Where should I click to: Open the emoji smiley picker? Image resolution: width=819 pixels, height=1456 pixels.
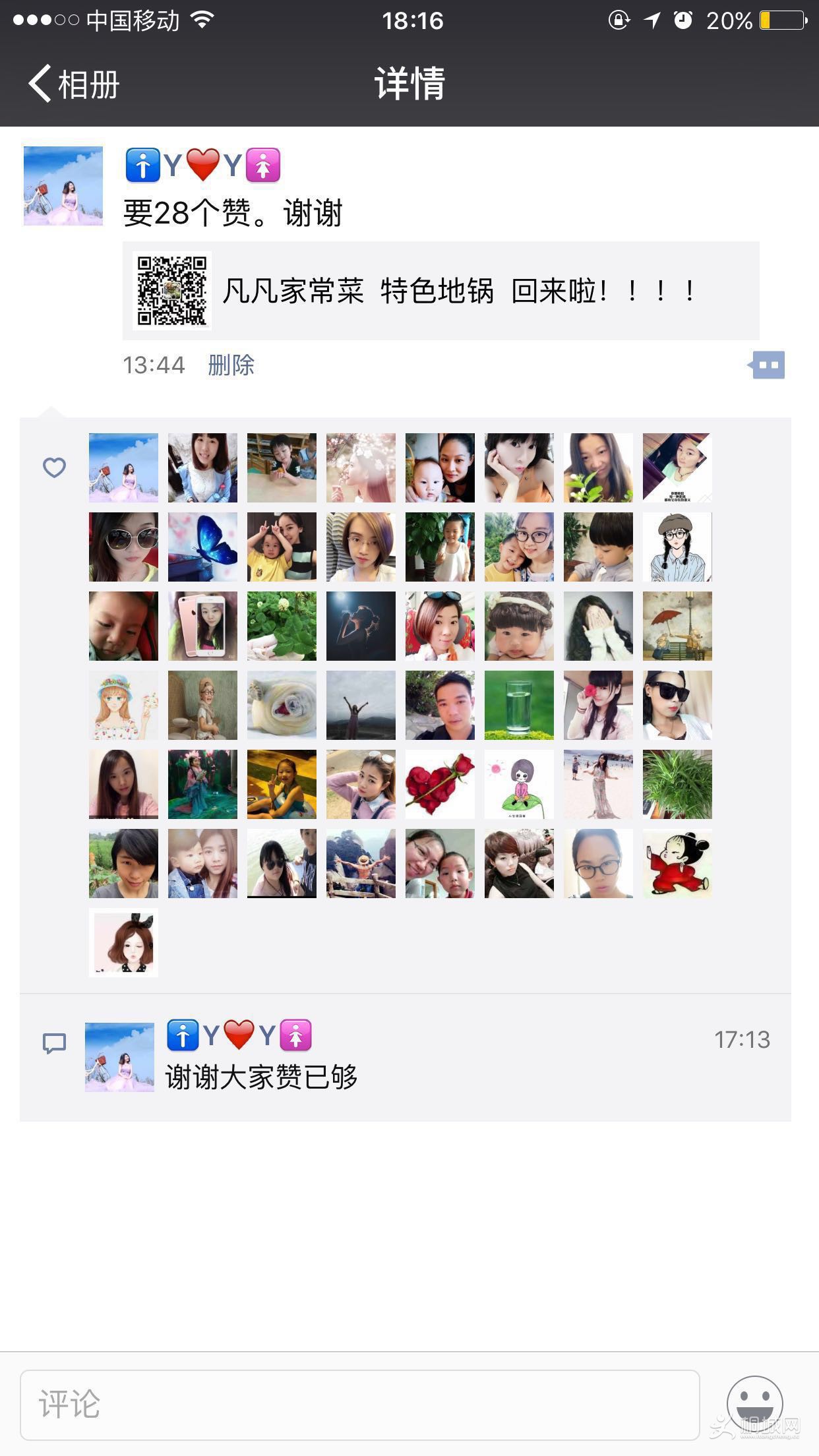pyautogui.click(x=754, y=1403)
